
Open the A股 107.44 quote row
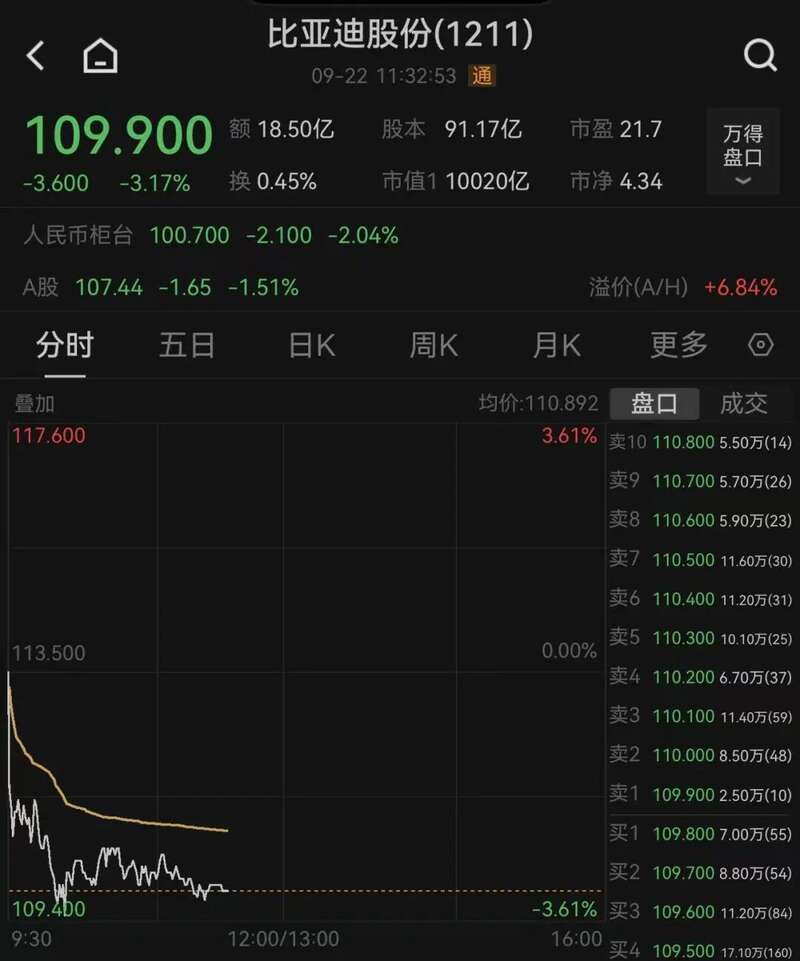160,288
